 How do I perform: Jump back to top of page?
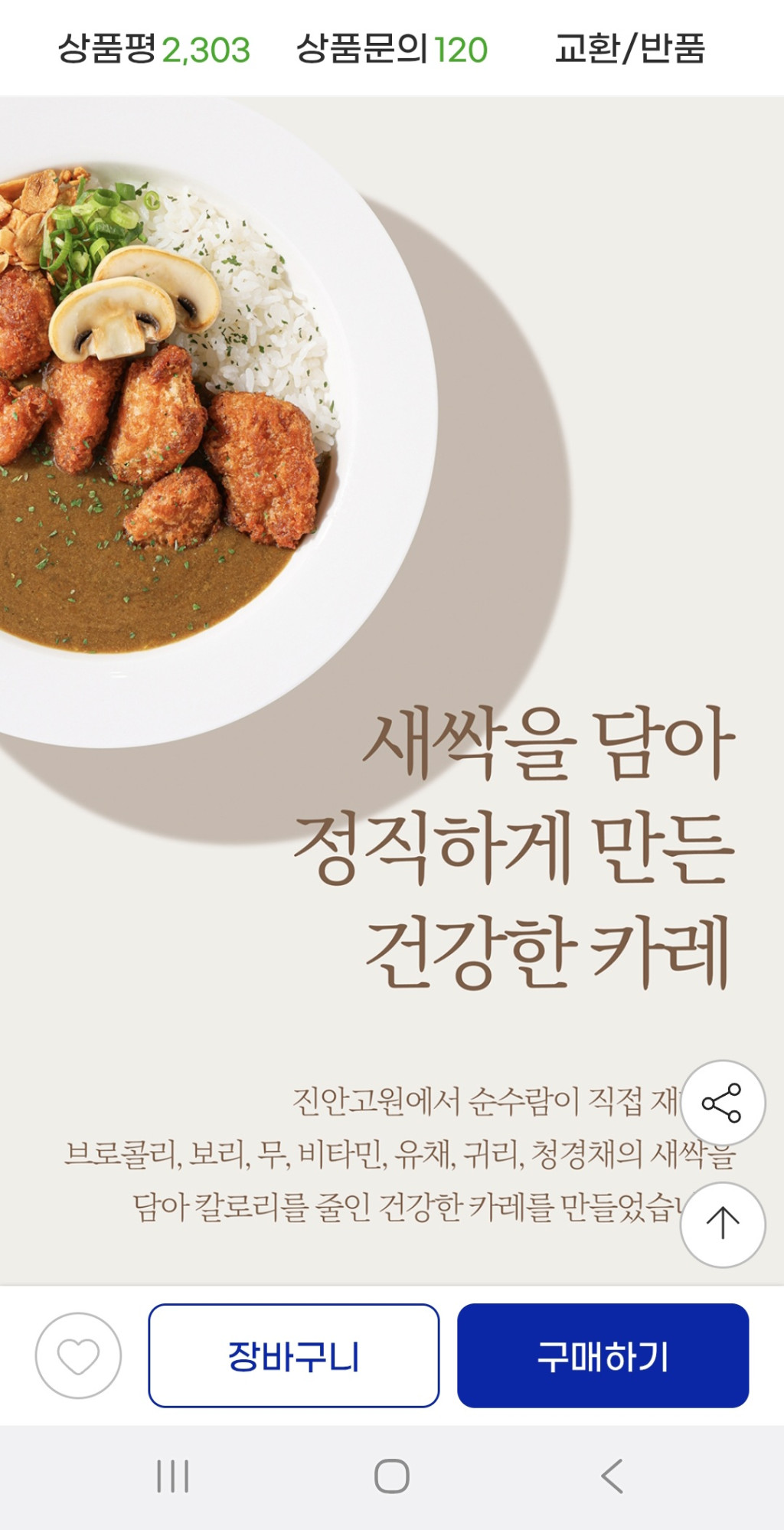(x=722, y=1224)
